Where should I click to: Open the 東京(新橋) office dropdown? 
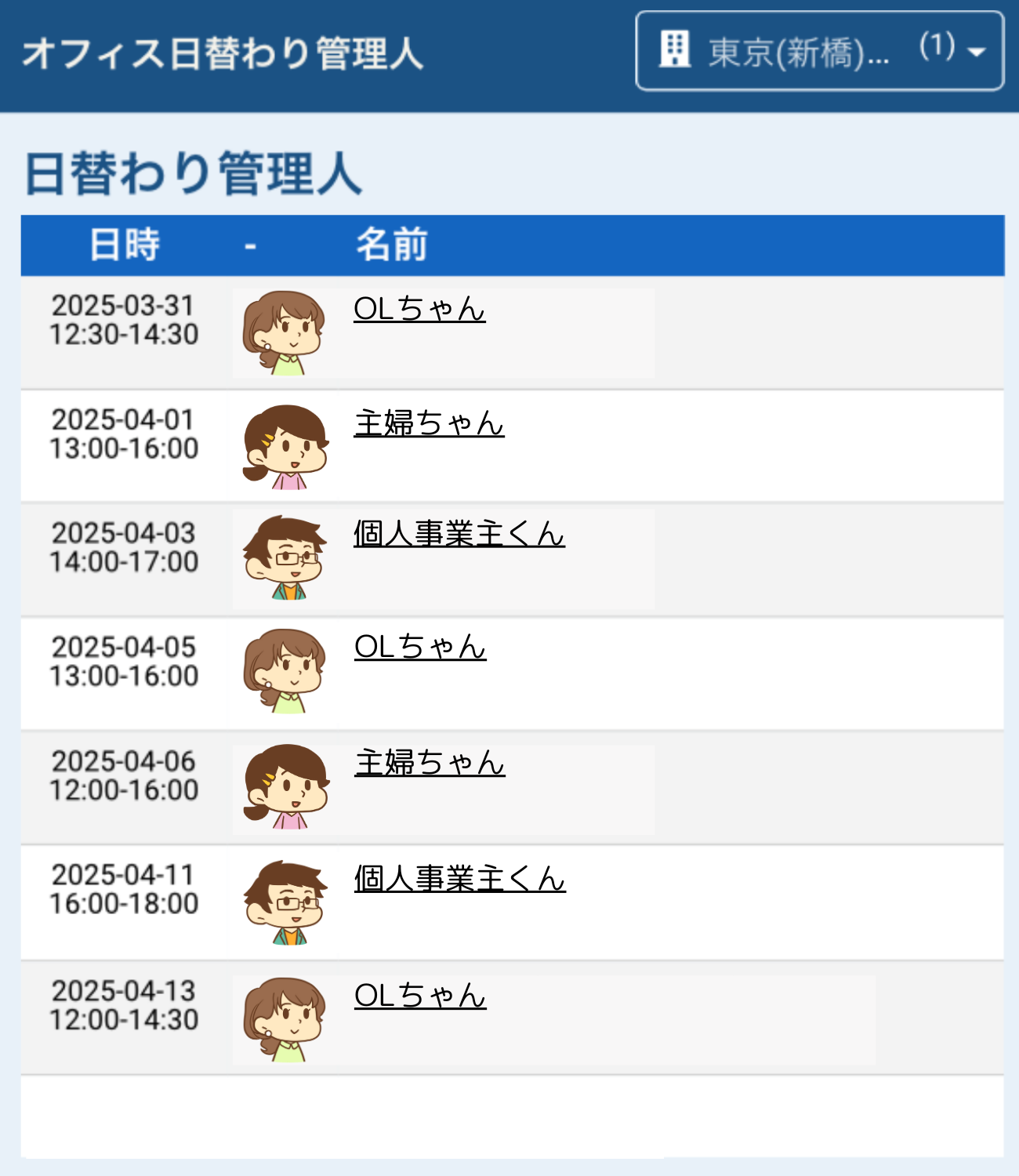[x=819, y=52]
